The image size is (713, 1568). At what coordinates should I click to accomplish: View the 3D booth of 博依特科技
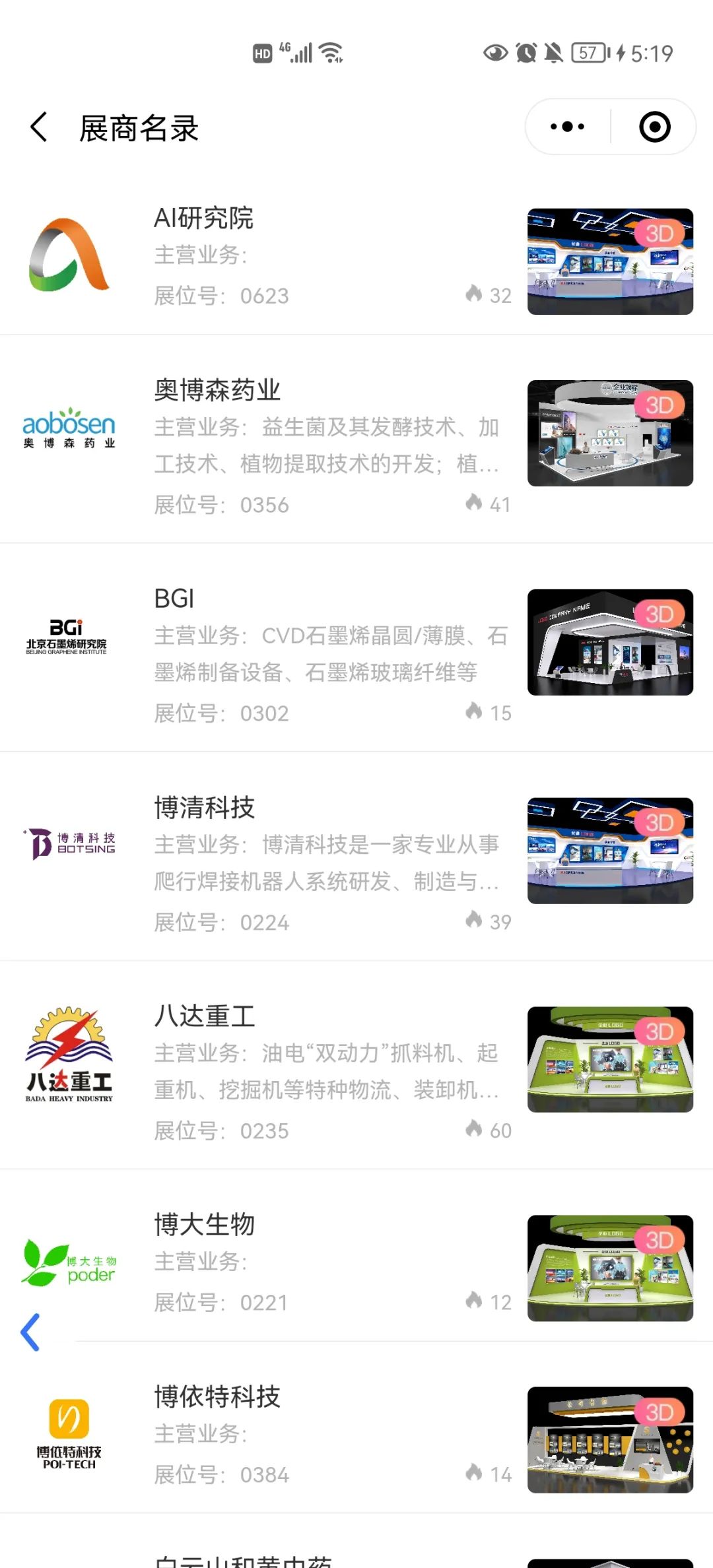coord(610,1439)
